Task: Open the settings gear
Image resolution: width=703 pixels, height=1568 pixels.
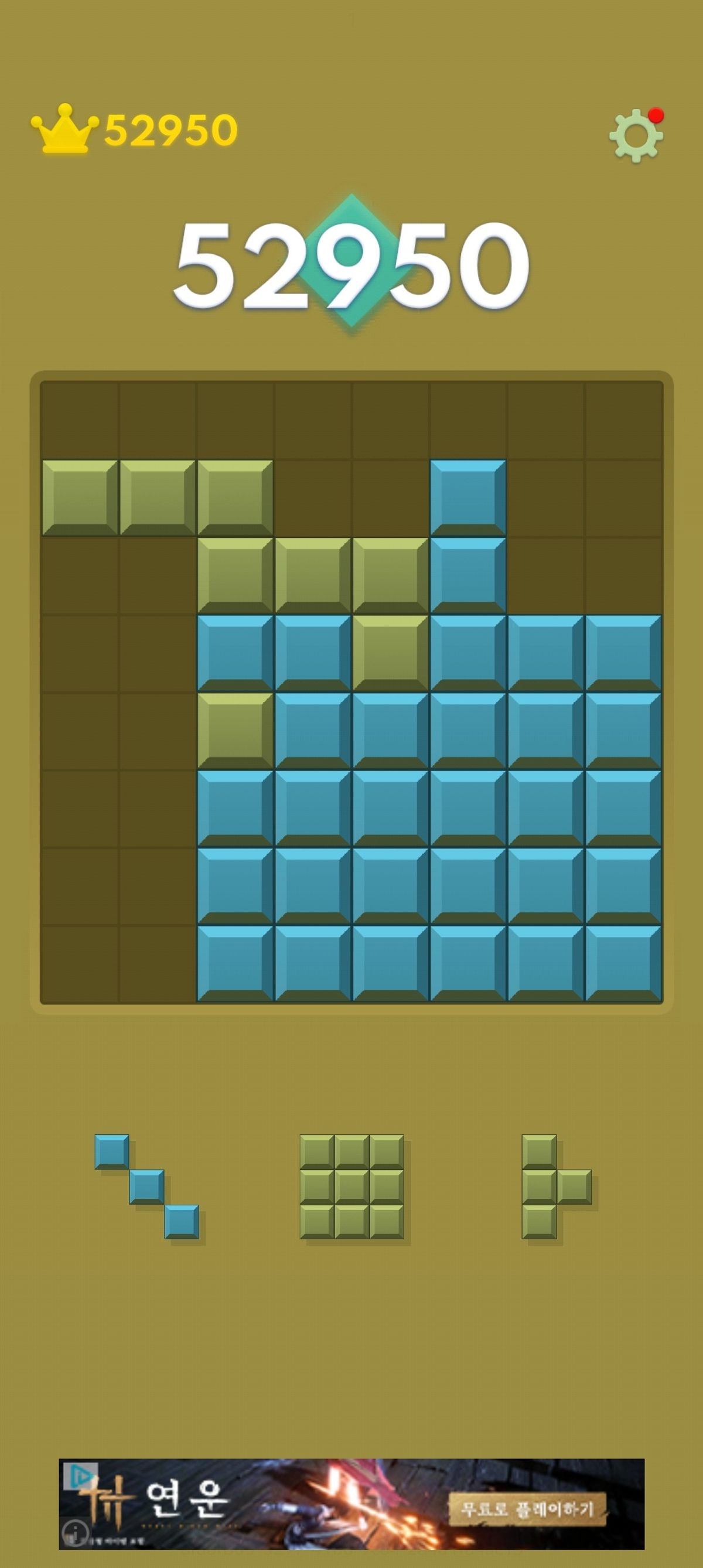Action: pos(636,135)
